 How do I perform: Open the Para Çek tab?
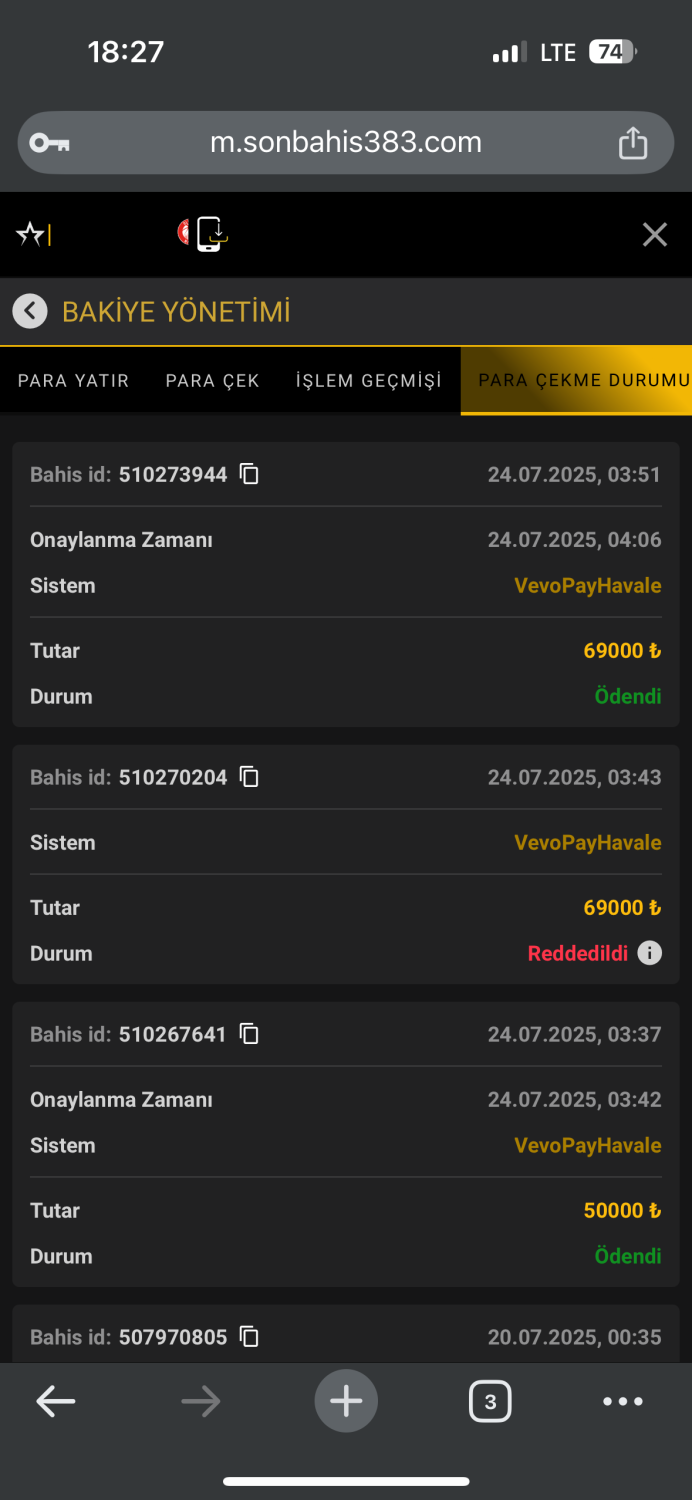pyautogui.click(x=212, y=380)
